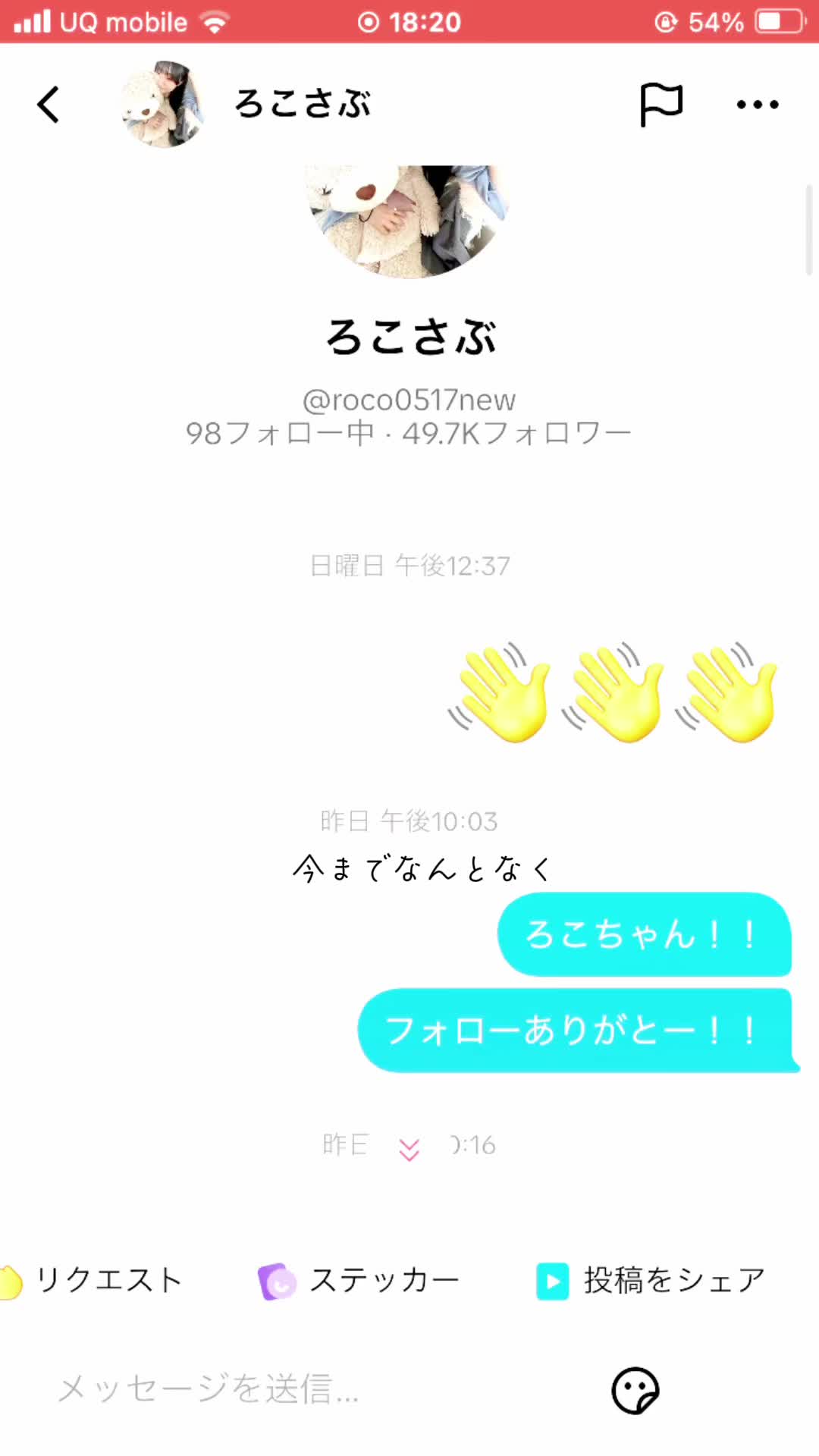Open the three-dot overflow menu
The image size is (819, 1456).
click(757, 105)
